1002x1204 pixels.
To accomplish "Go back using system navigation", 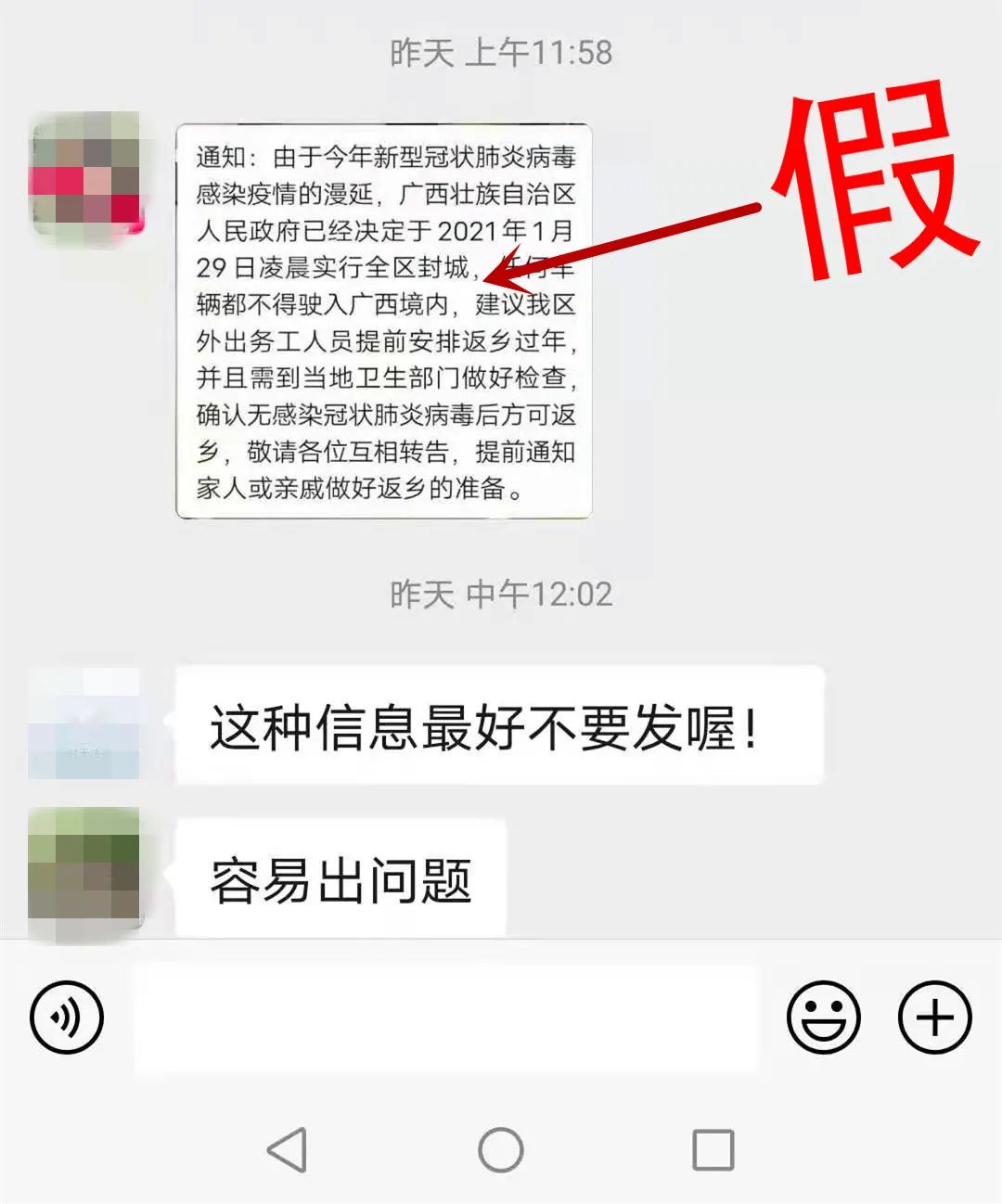I will 287,1150.
